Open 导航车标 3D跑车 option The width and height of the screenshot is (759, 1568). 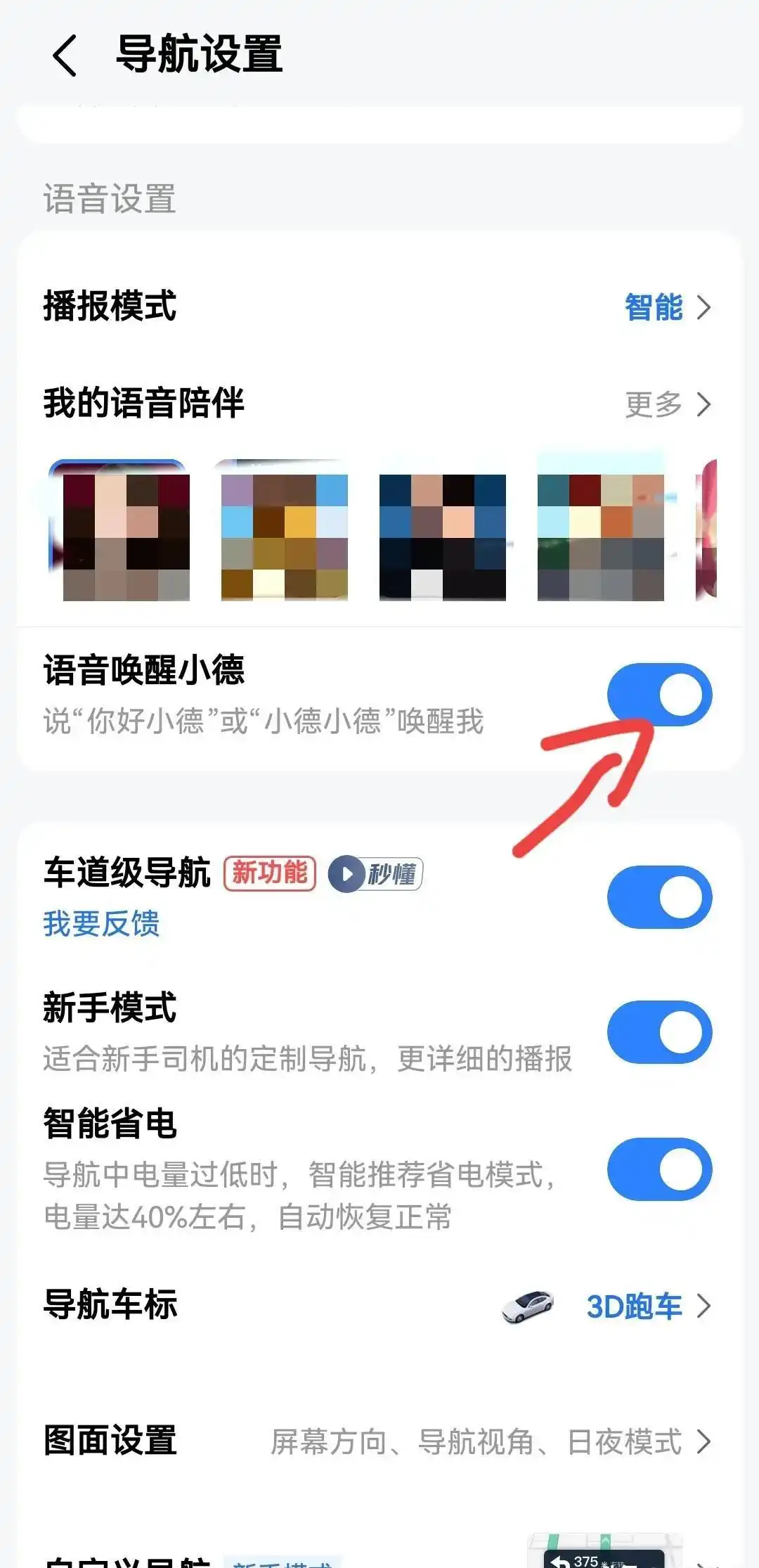click(632, 1306)
